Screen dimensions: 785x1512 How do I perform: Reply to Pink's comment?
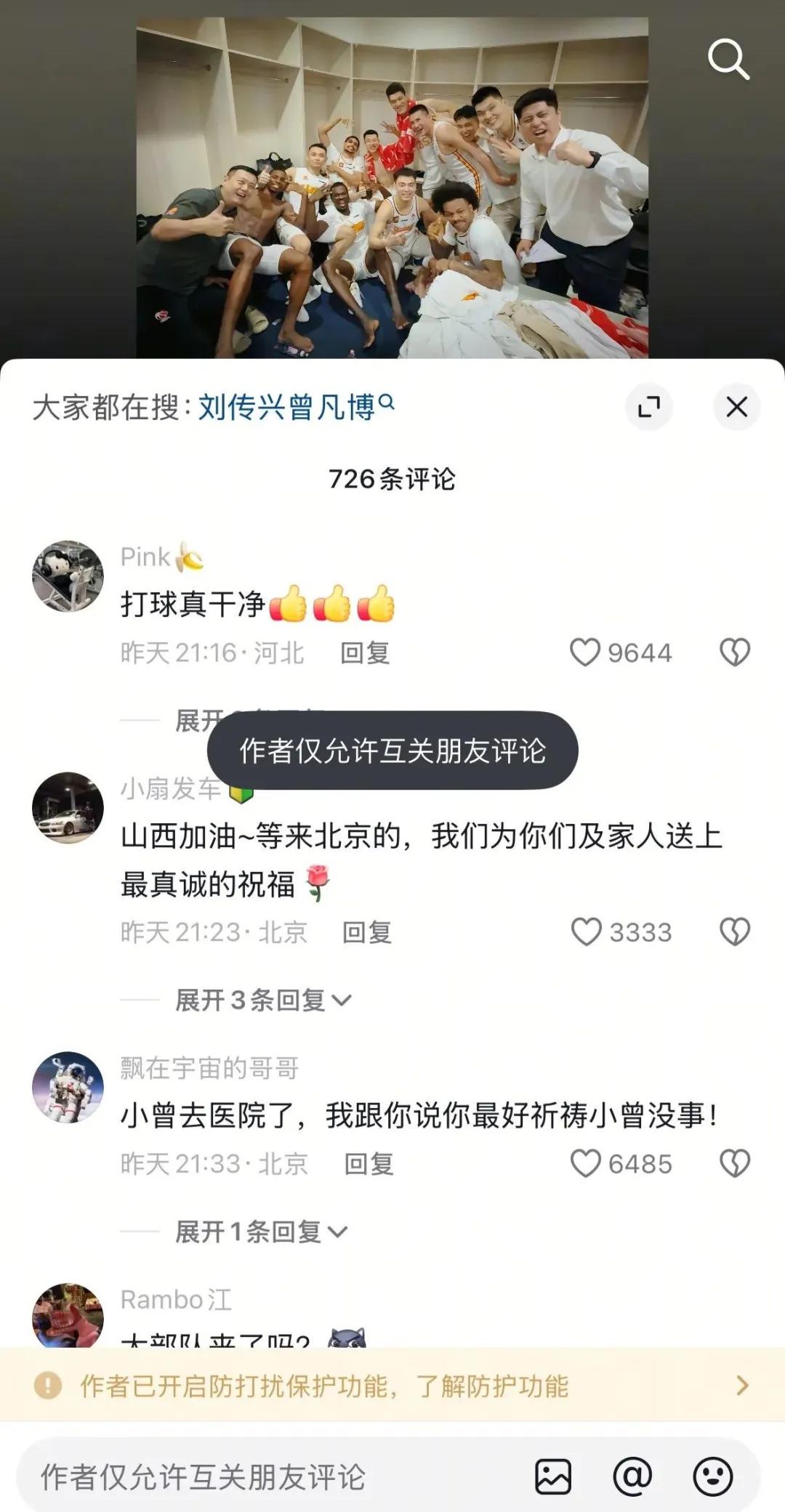(365, 653)
